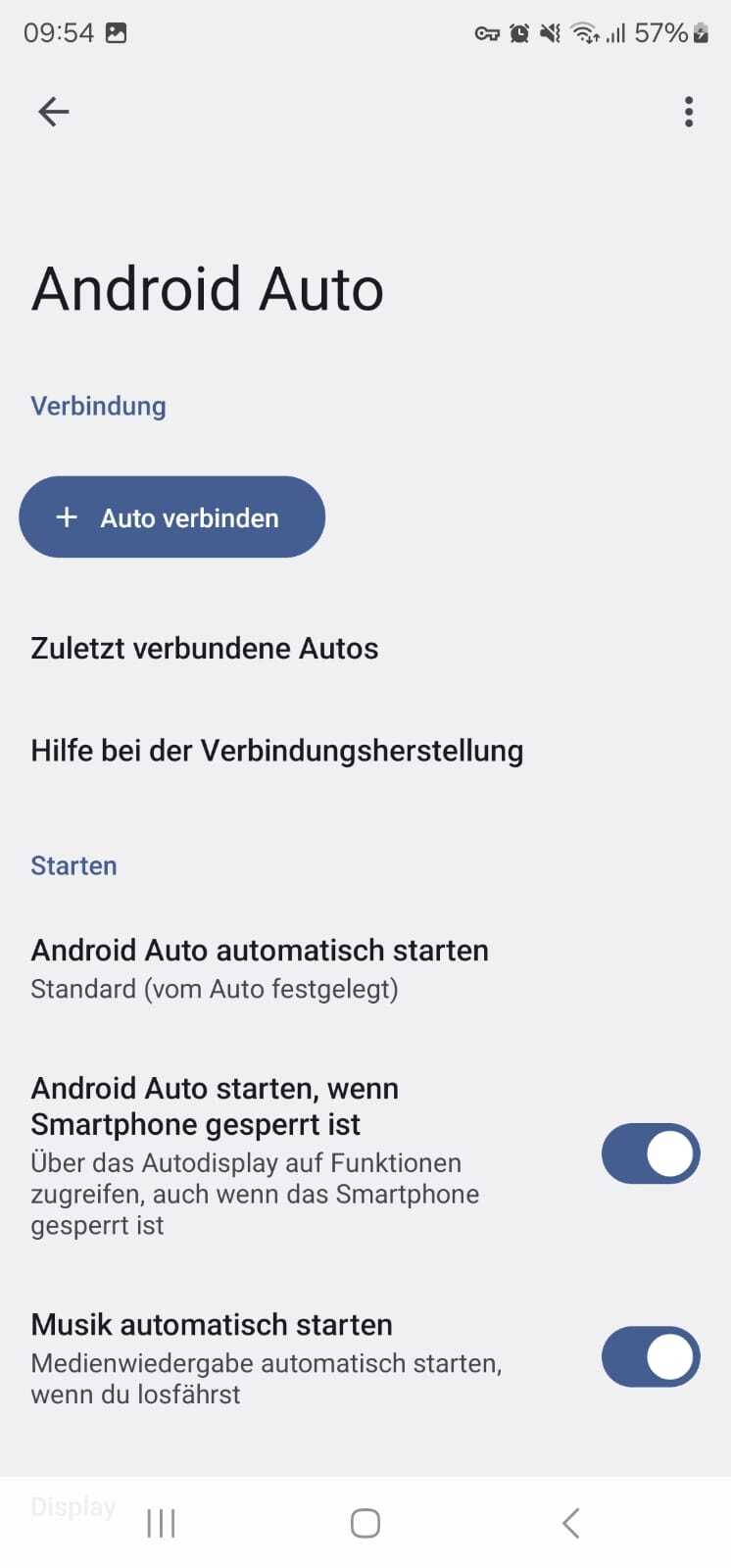Open Zuletzt verbundene Autos
This screenshot has height=1568, width=731.
pos(365,649)
